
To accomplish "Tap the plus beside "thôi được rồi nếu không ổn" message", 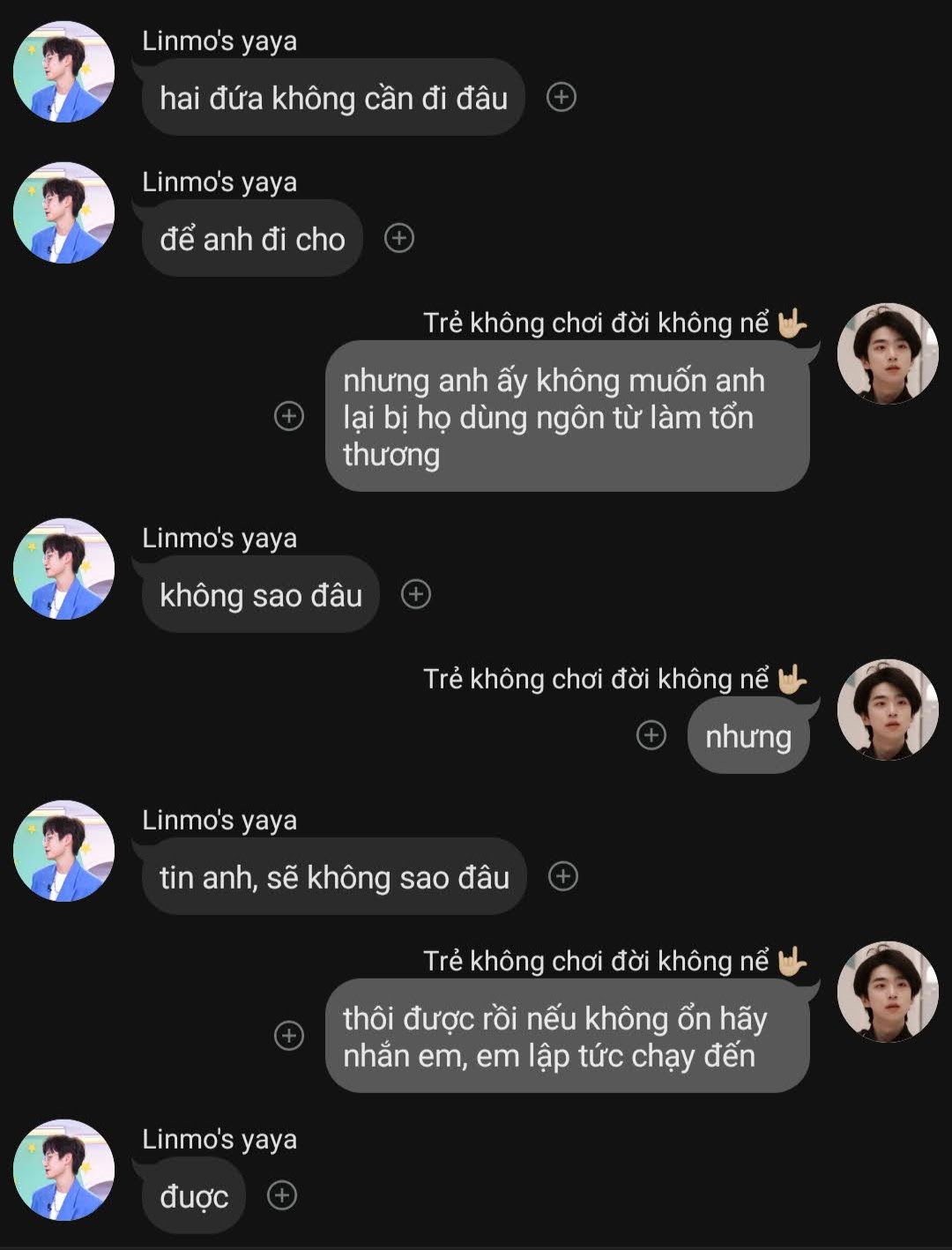I will (x=289, y=1035).
